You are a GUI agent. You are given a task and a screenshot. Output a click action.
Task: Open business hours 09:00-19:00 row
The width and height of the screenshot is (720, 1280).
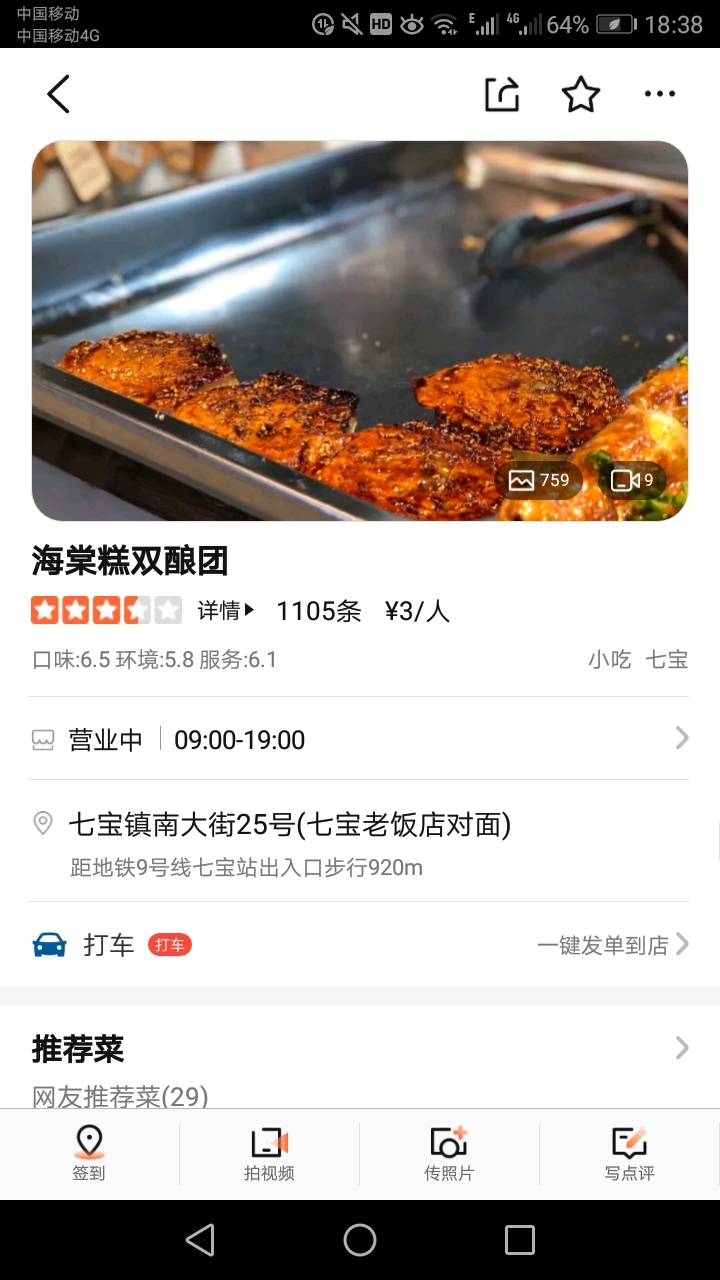coord(360,739)
